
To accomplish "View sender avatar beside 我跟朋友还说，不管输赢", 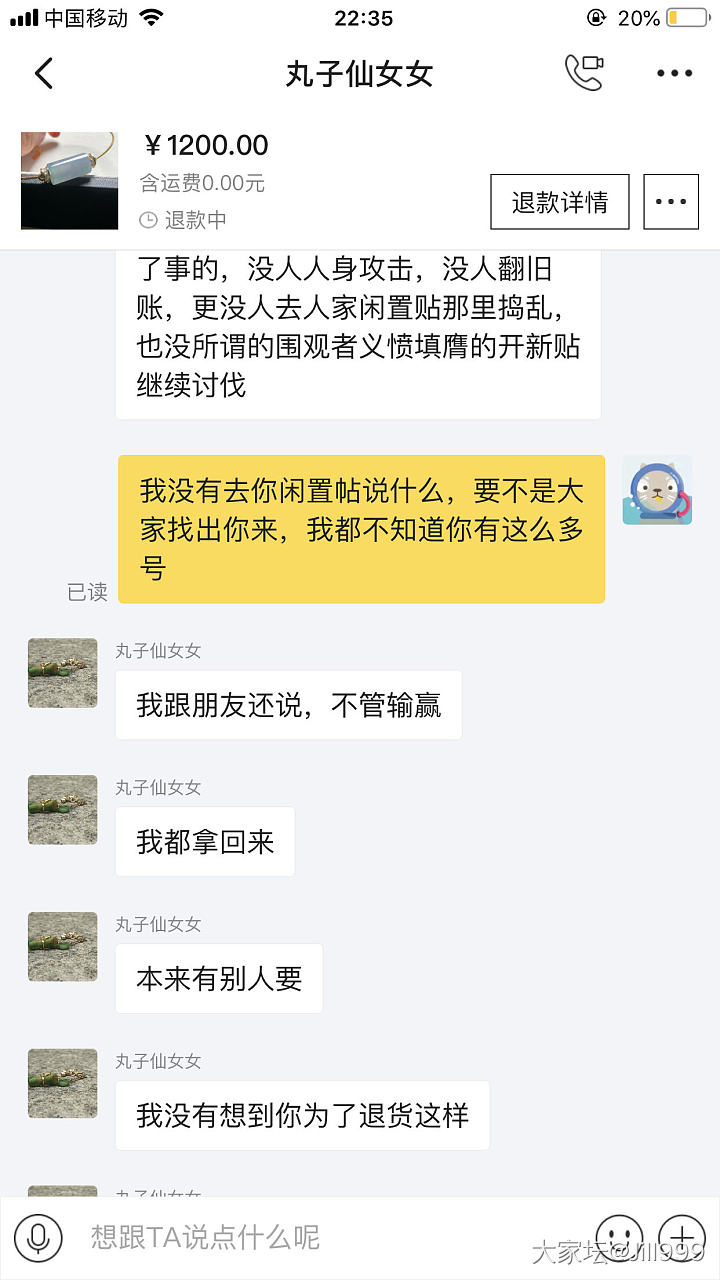I will pos(63,673).
